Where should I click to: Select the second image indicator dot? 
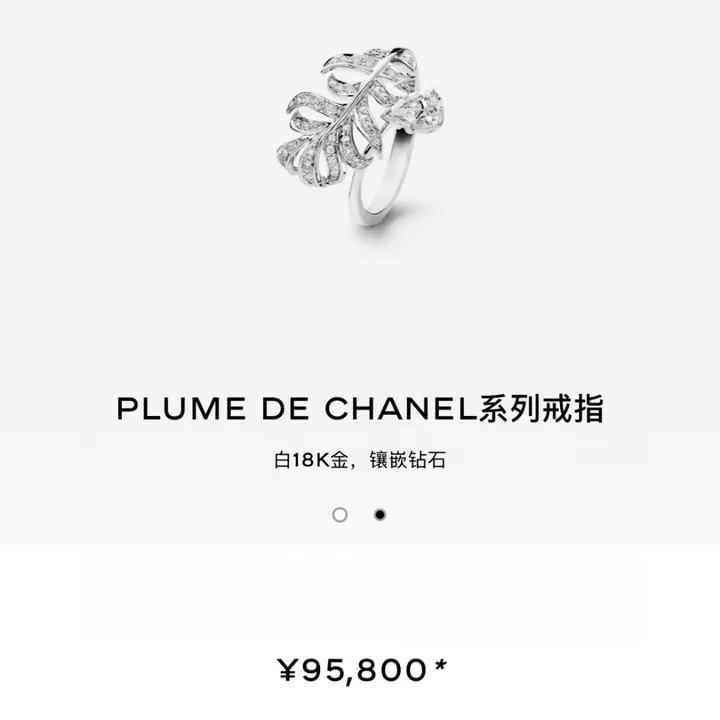[380, 515]
